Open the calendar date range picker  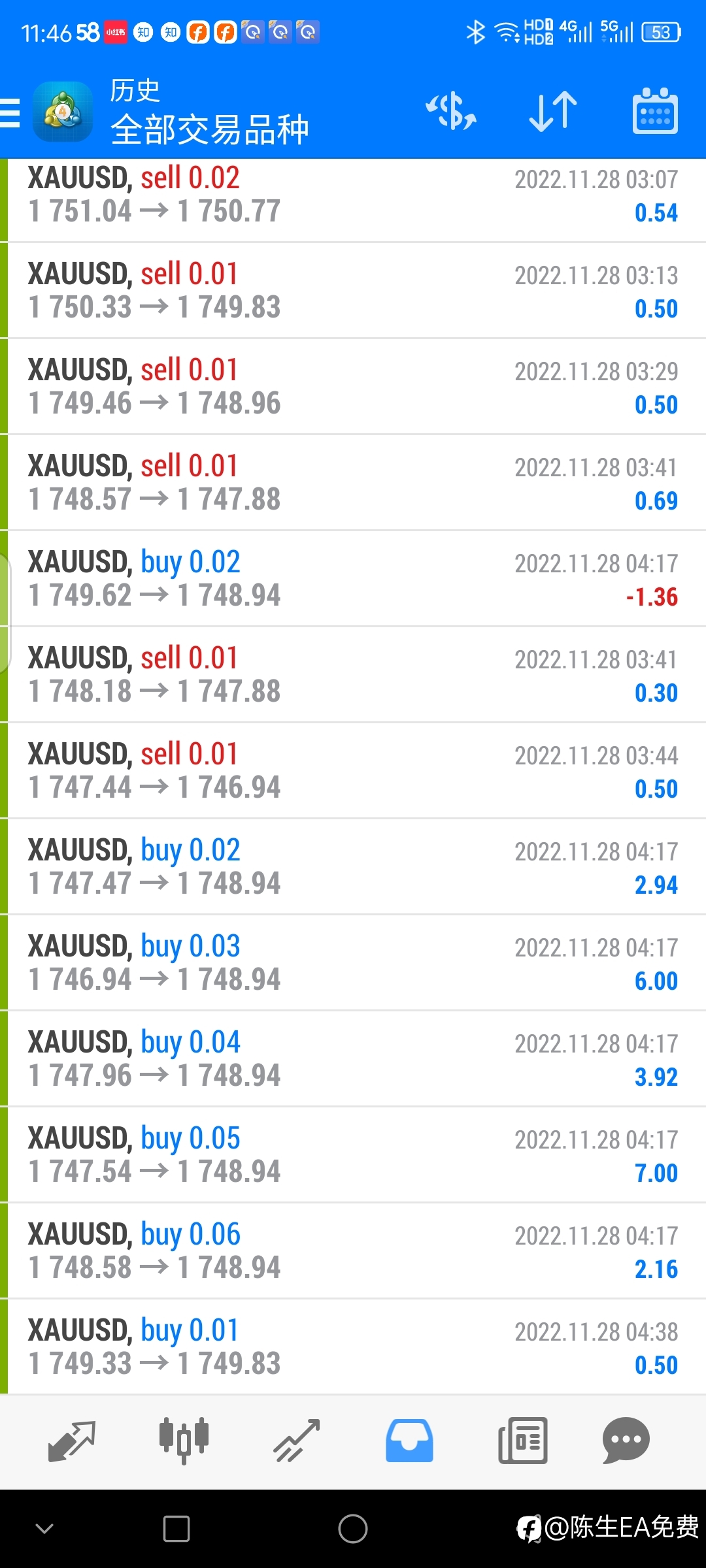click(655, 111)
